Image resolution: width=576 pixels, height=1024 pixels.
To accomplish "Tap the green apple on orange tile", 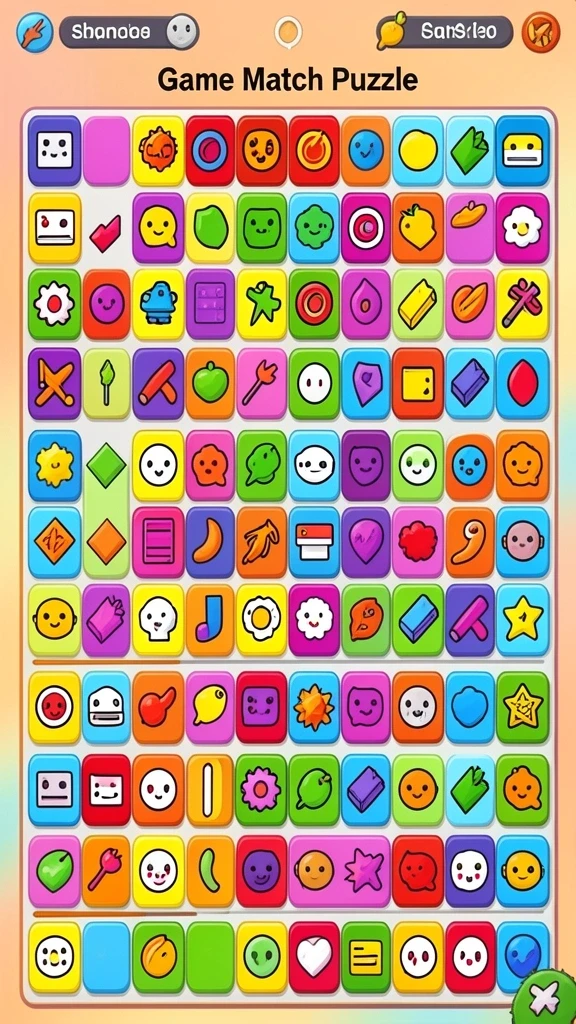I will pos(210,383).
